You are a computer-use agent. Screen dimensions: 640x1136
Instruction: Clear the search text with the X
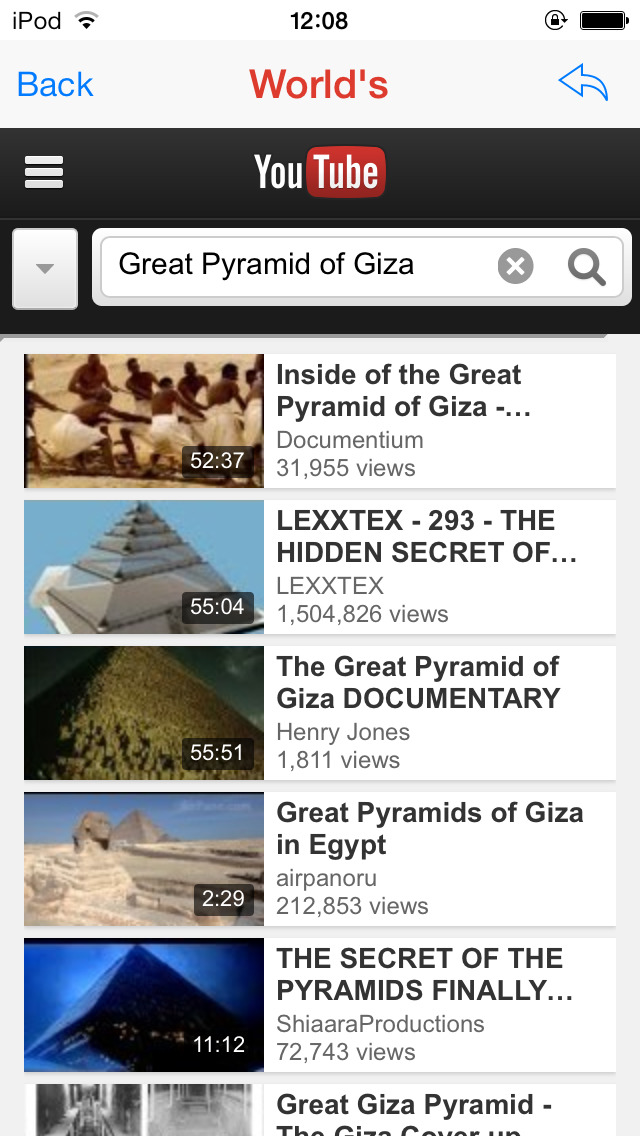[515, 266]
